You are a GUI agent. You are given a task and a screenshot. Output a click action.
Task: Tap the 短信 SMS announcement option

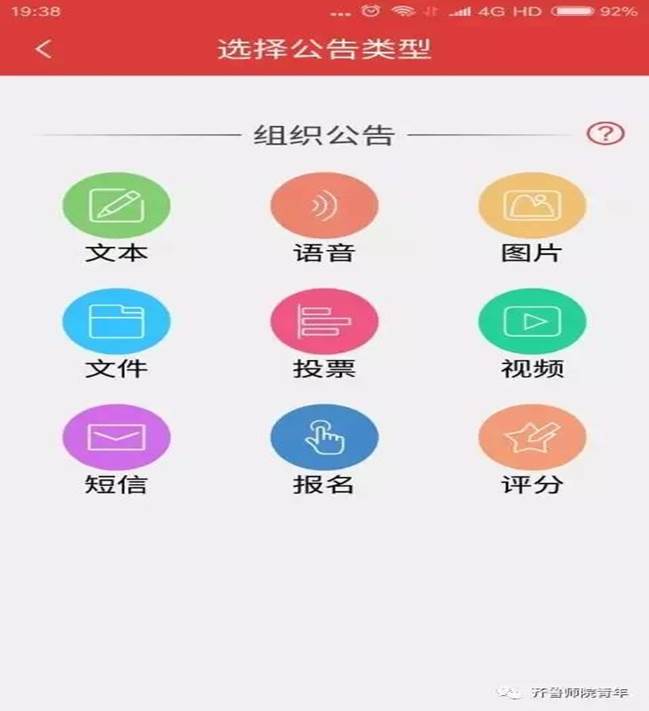coord(116,438)
